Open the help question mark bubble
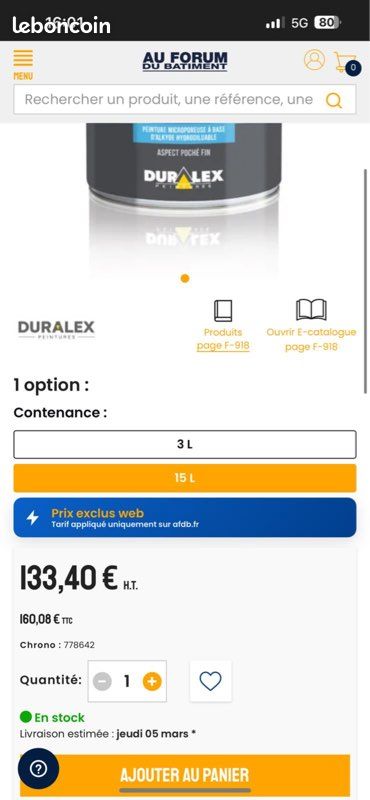370x800 pixels. [x=38, y=769]
